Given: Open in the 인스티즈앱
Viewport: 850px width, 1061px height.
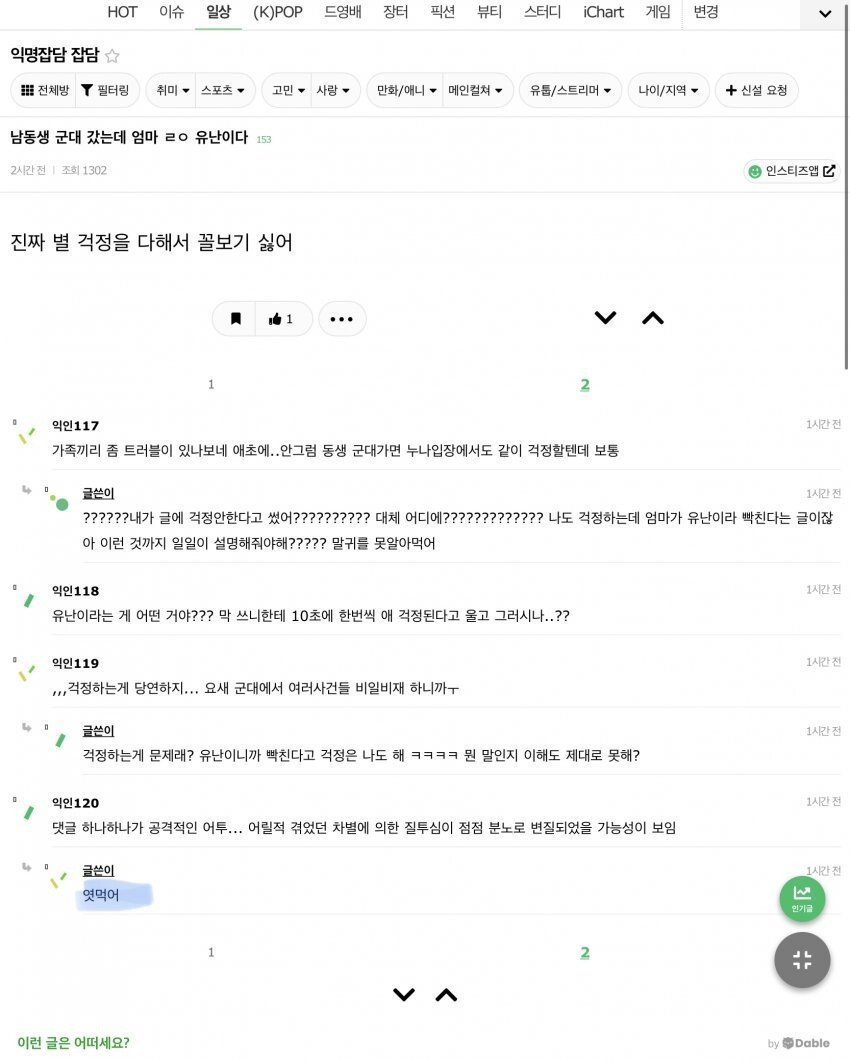Looking at the screenshot, I should pyautogui.click(x=791, y=171).
